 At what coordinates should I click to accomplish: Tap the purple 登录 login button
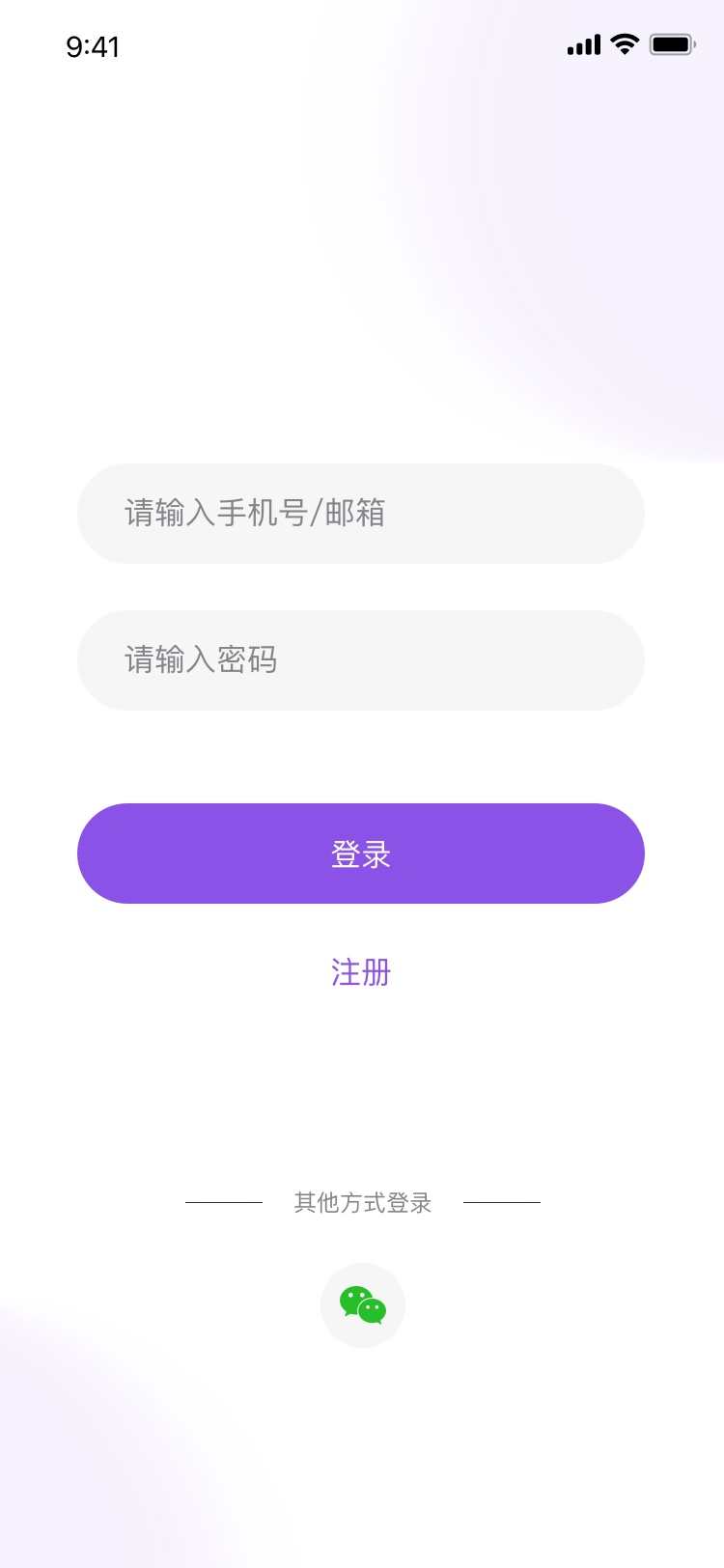click(x=360, y=854)
